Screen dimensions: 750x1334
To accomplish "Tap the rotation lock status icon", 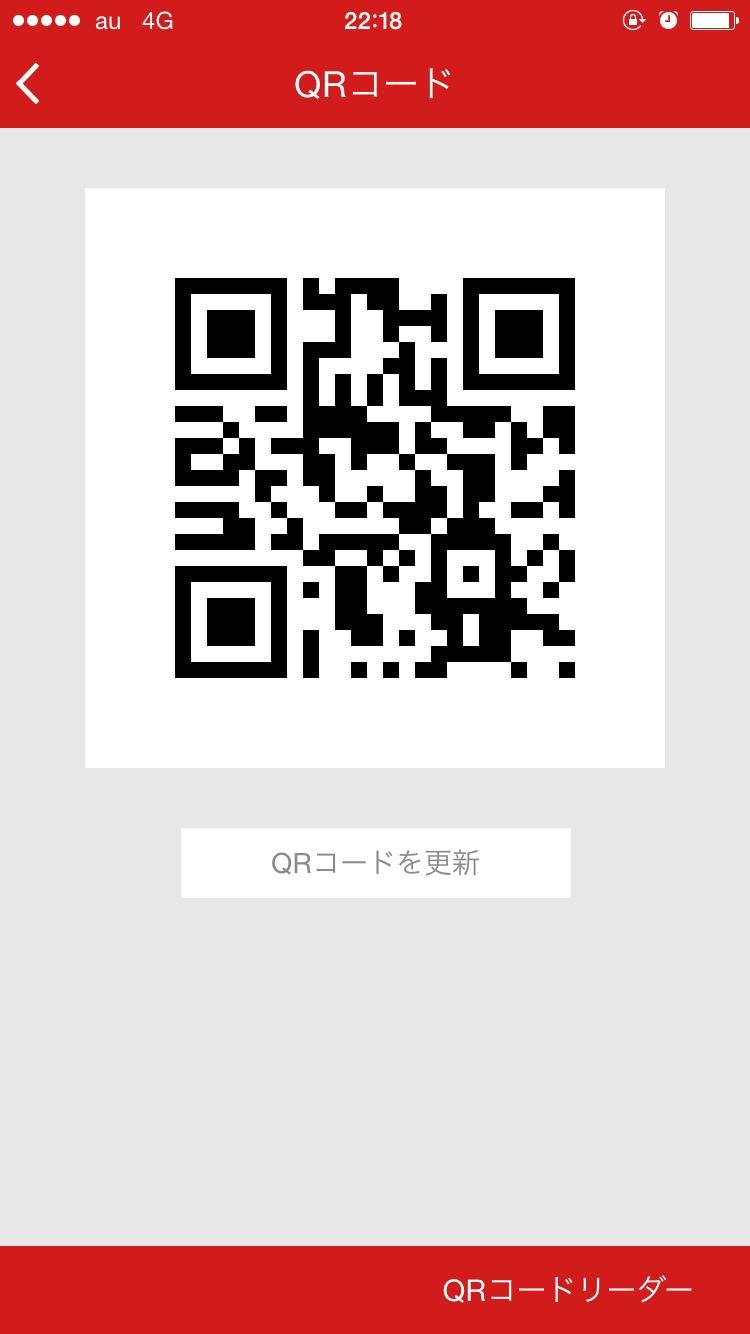I will 634,20.
